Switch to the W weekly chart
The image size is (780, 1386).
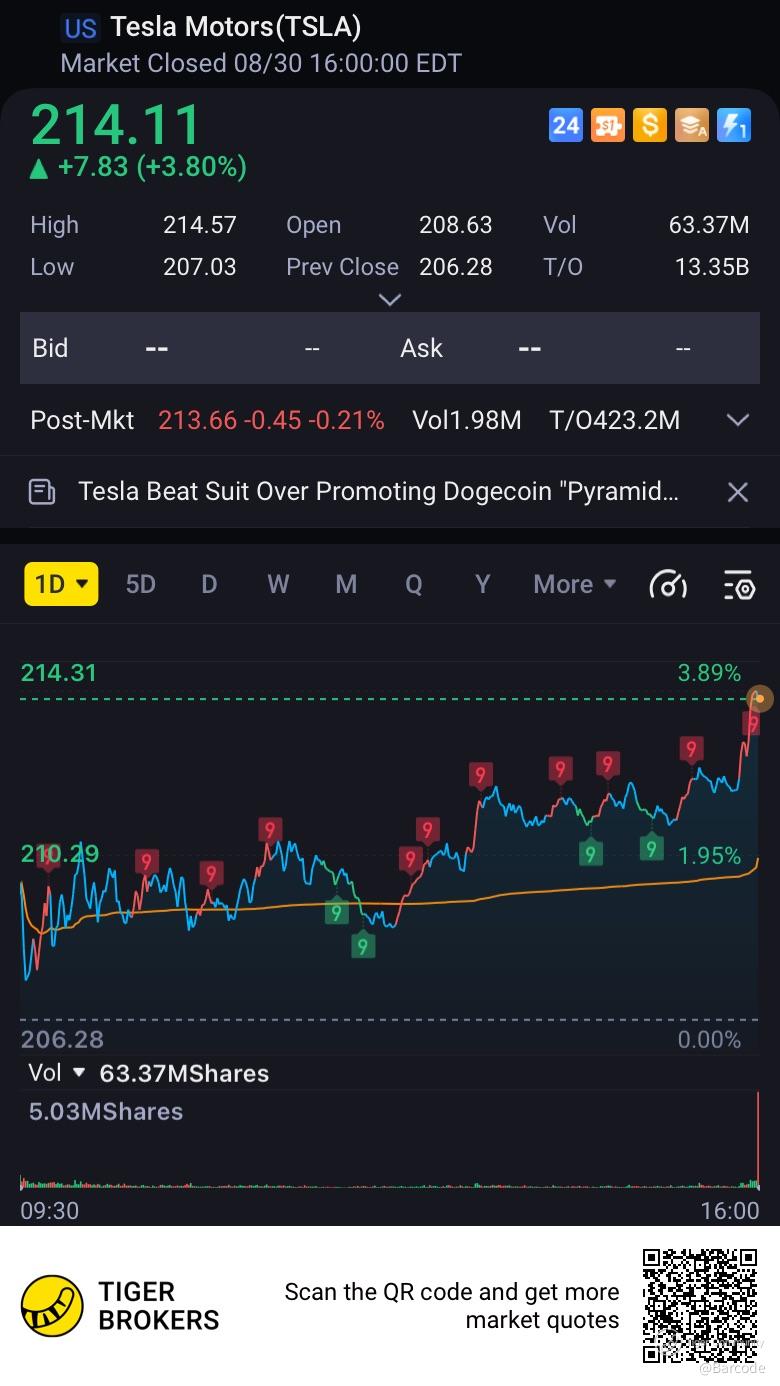278,584
